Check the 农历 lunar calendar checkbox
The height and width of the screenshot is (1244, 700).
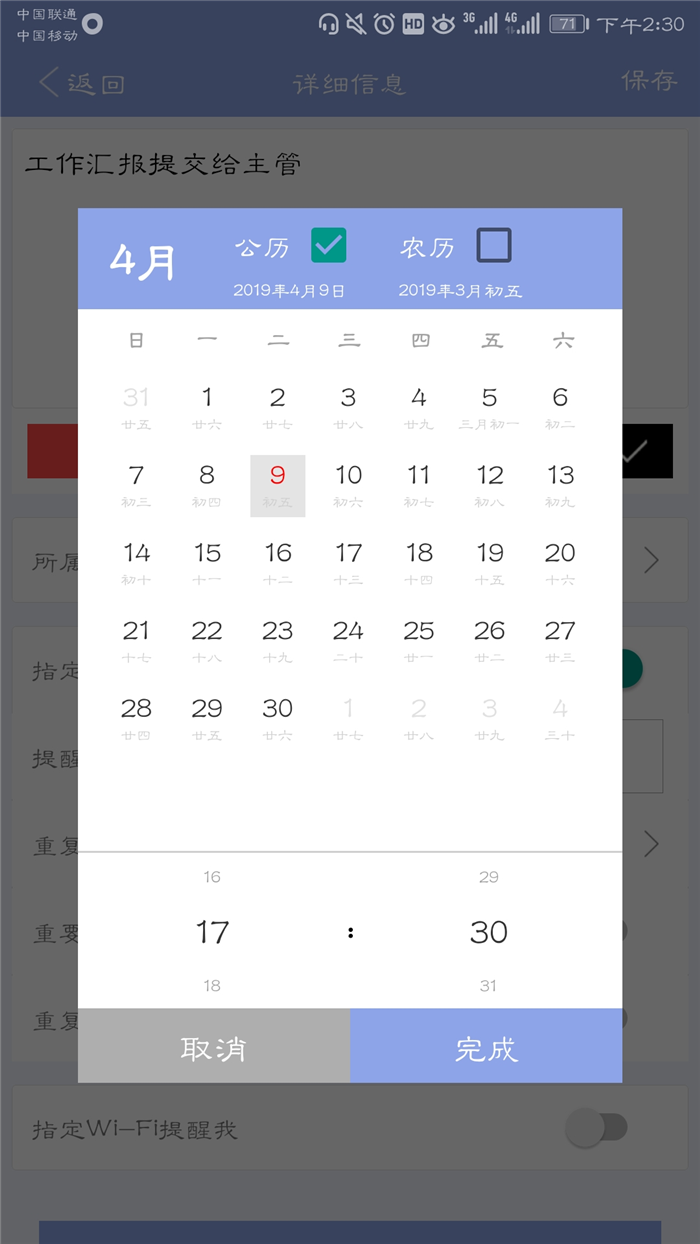494,246
